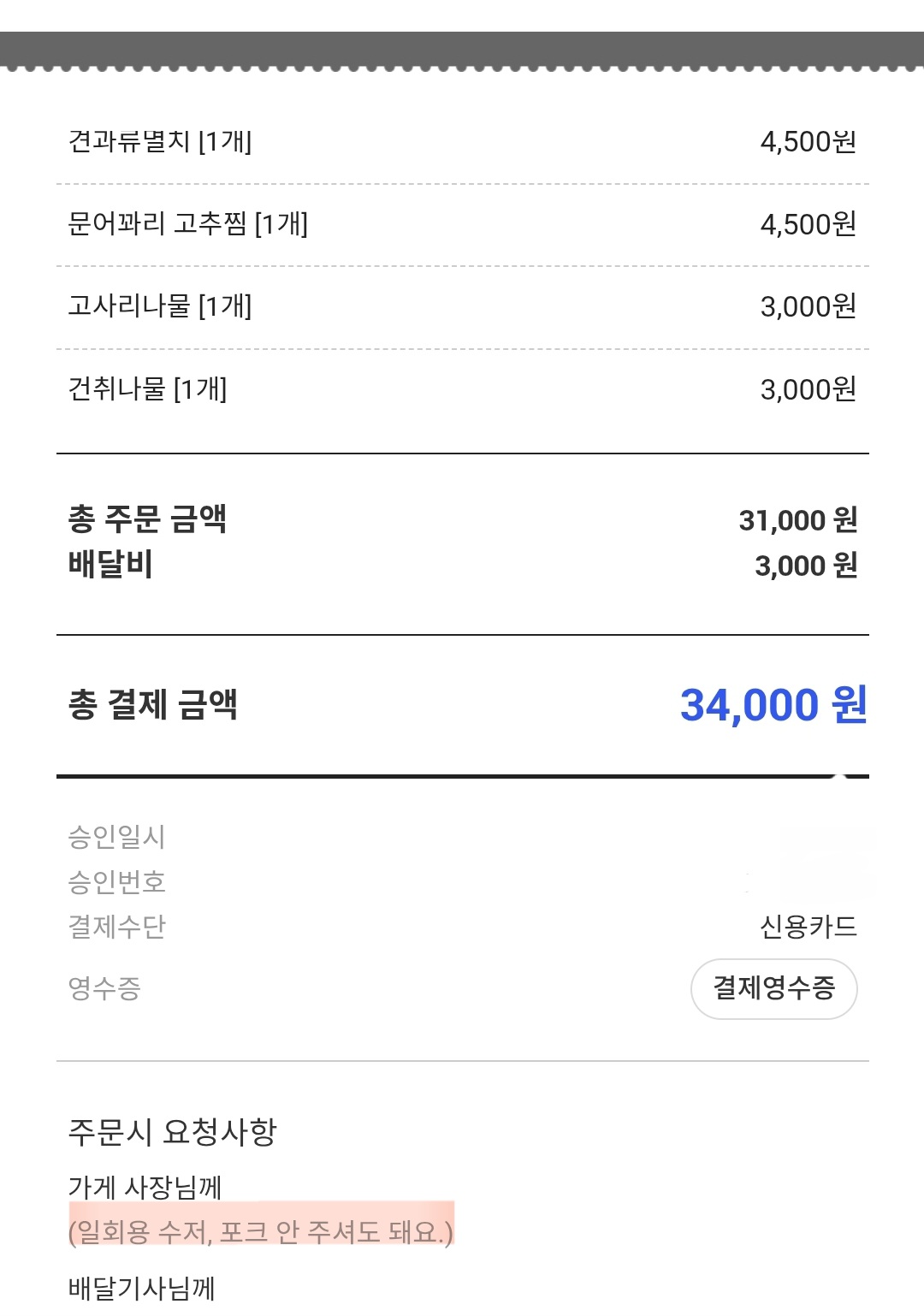Open the 결제영수증 payment receipt
The image size is (924, 1316).
click(x=773, y=988)
